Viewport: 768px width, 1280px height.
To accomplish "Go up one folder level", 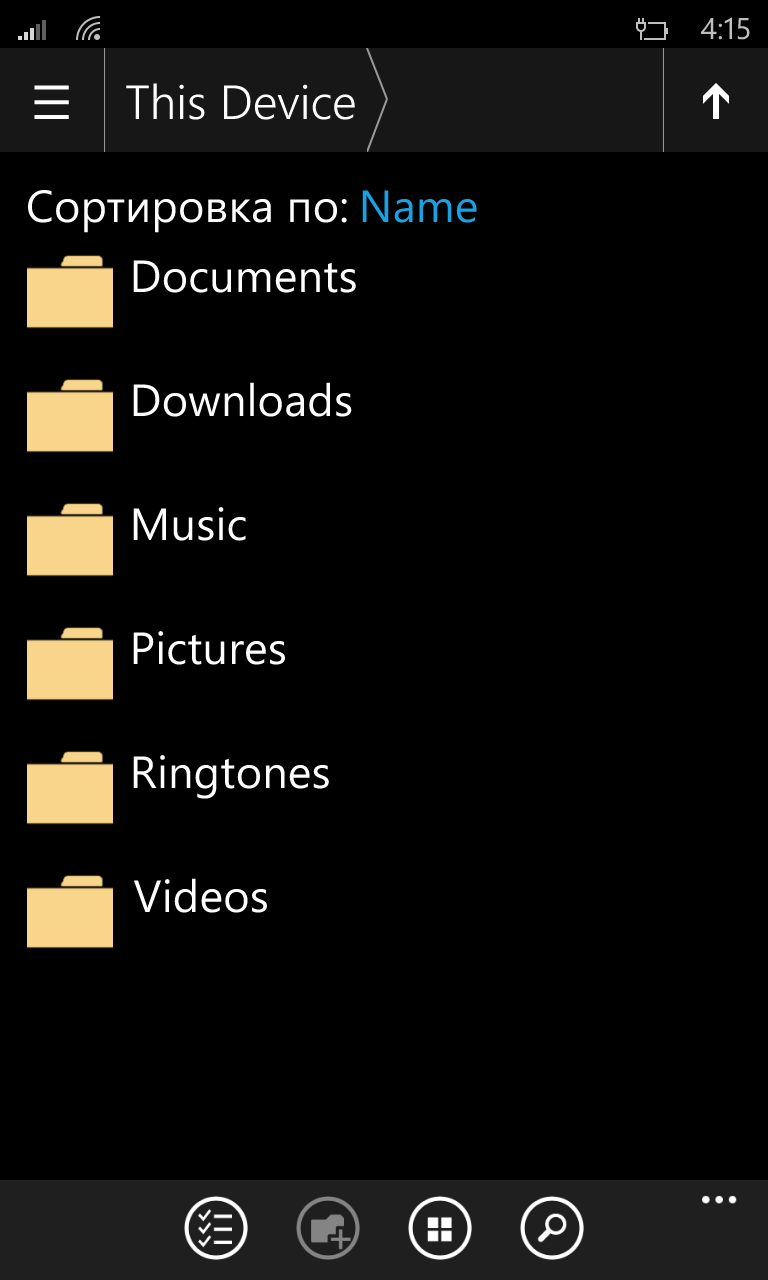I will (716, 101).
